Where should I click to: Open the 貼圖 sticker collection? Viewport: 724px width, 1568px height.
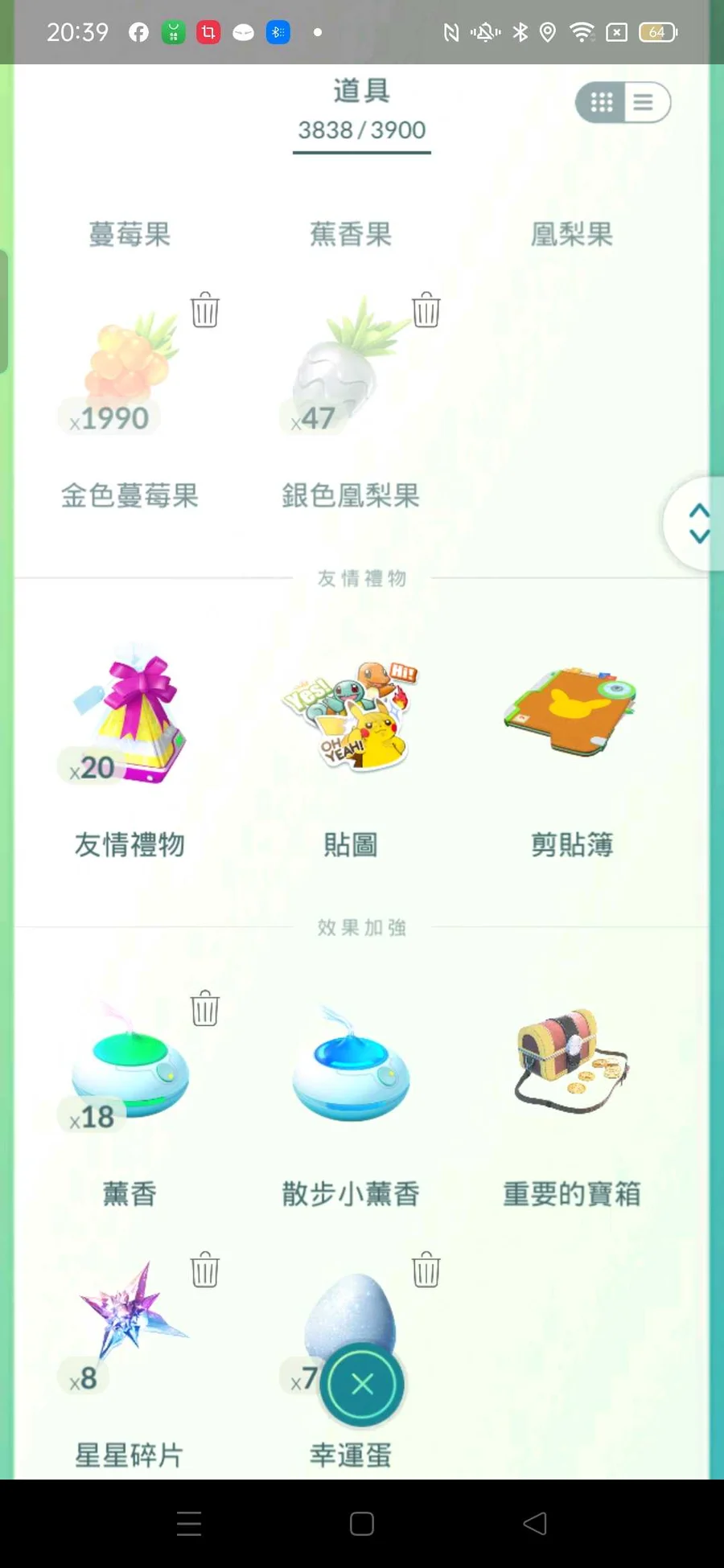tap(350, 716)
